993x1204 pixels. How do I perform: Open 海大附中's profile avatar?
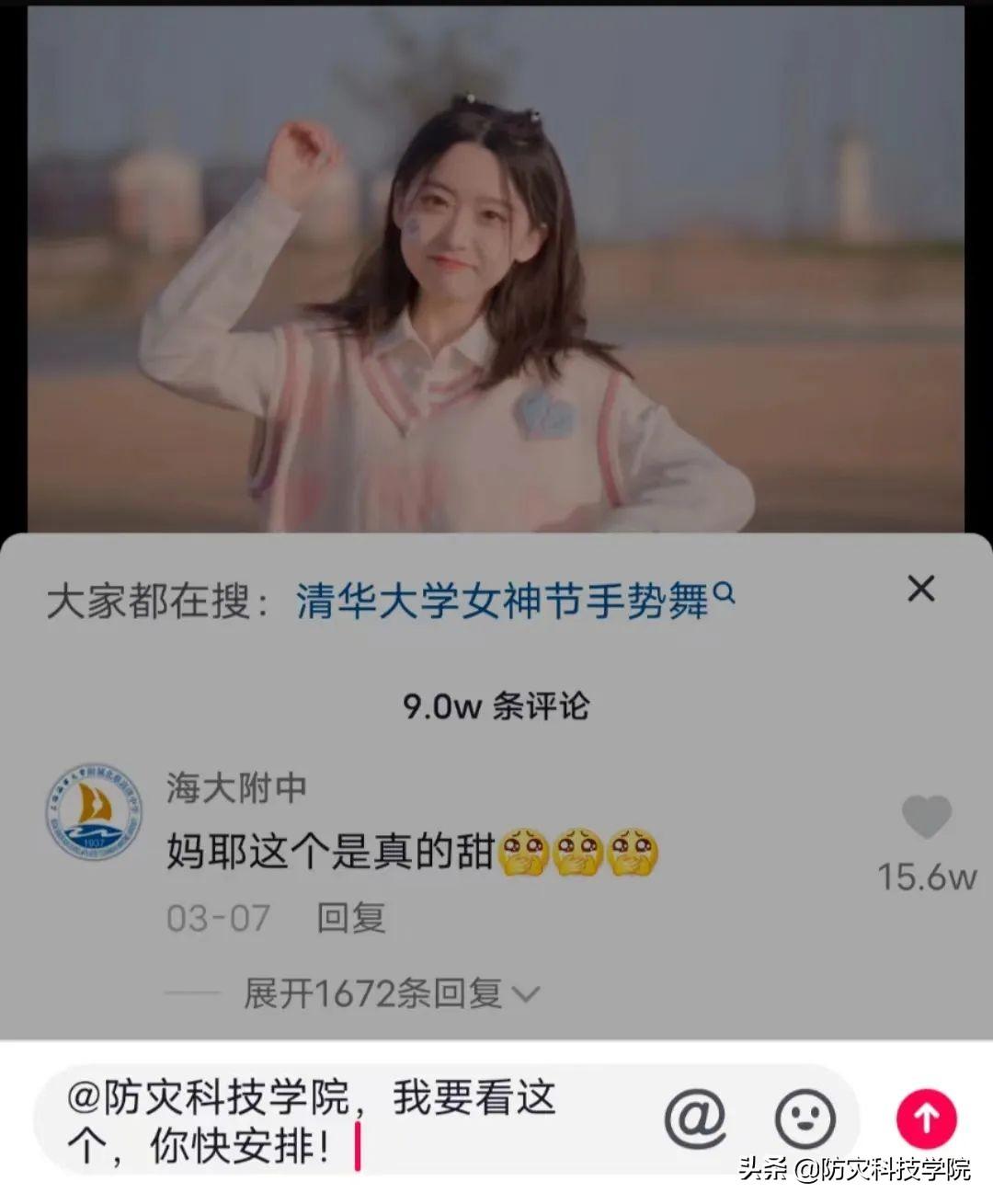coord(95,812)
